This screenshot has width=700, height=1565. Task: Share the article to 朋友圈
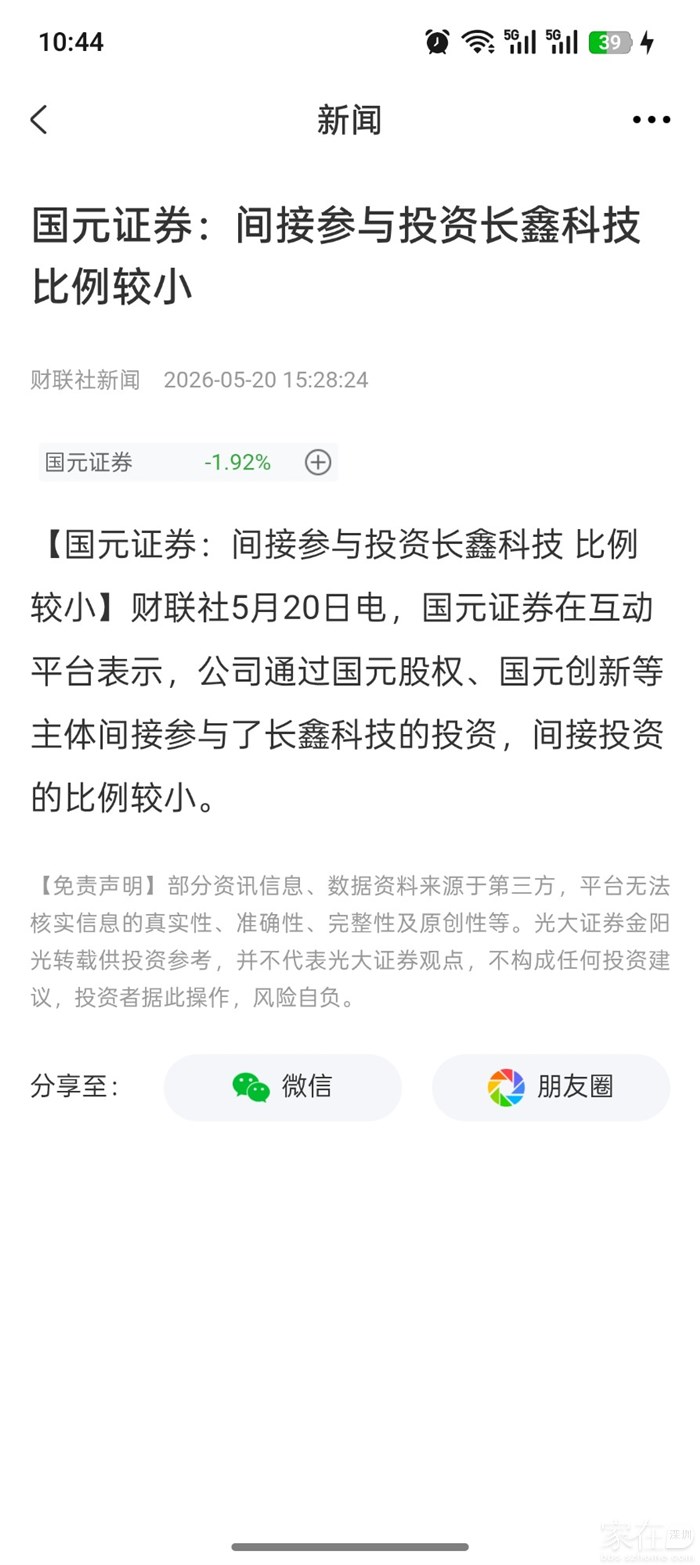(x=551, y=1087)
